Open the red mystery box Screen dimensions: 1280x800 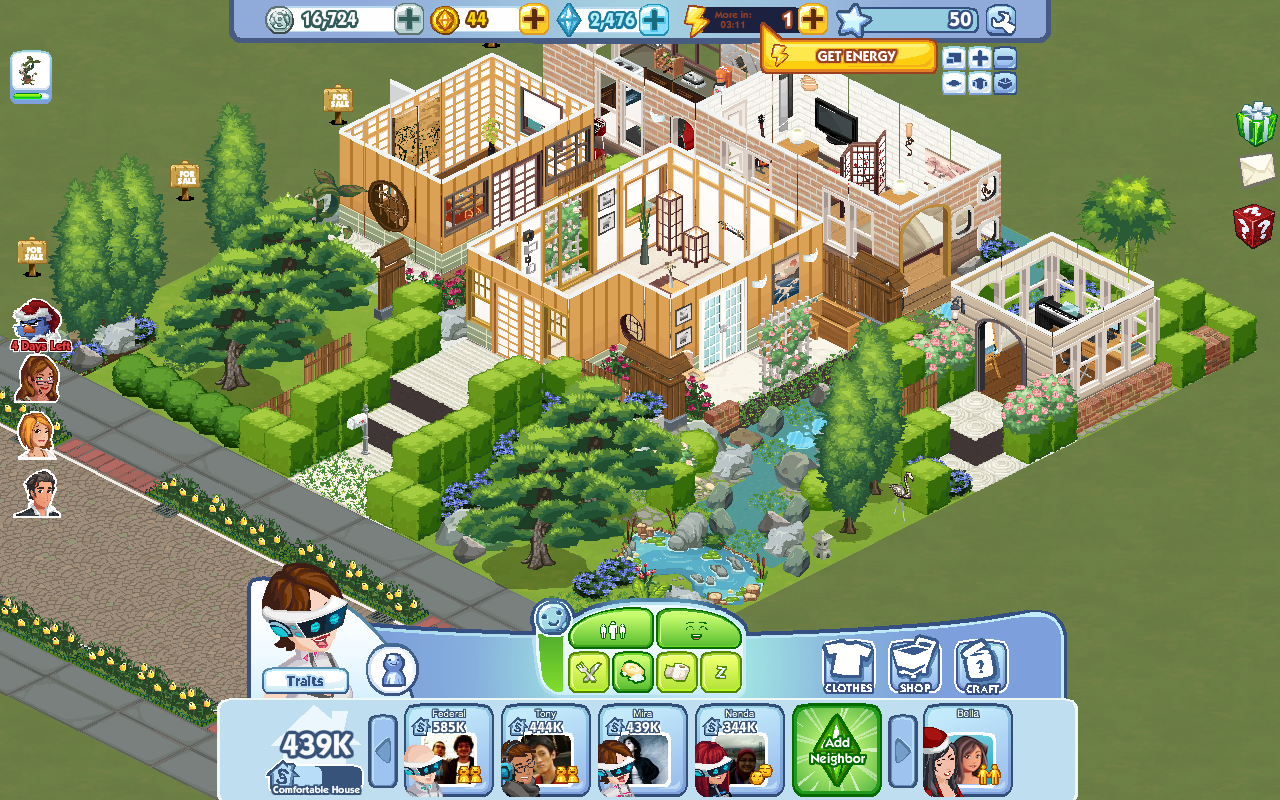tap(1253, 225)
